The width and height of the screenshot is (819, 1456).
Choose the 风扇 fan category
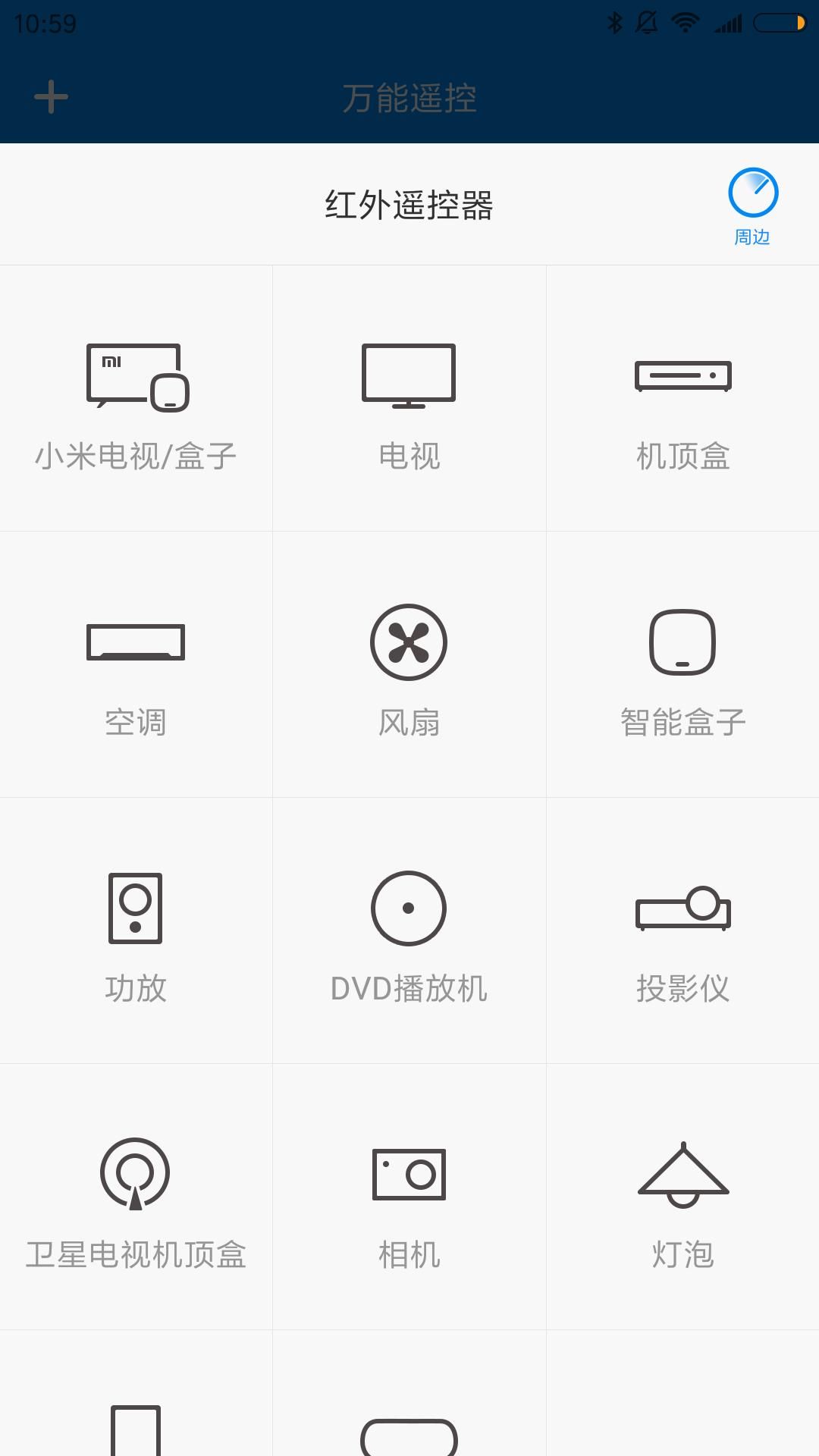click(409, 665)
